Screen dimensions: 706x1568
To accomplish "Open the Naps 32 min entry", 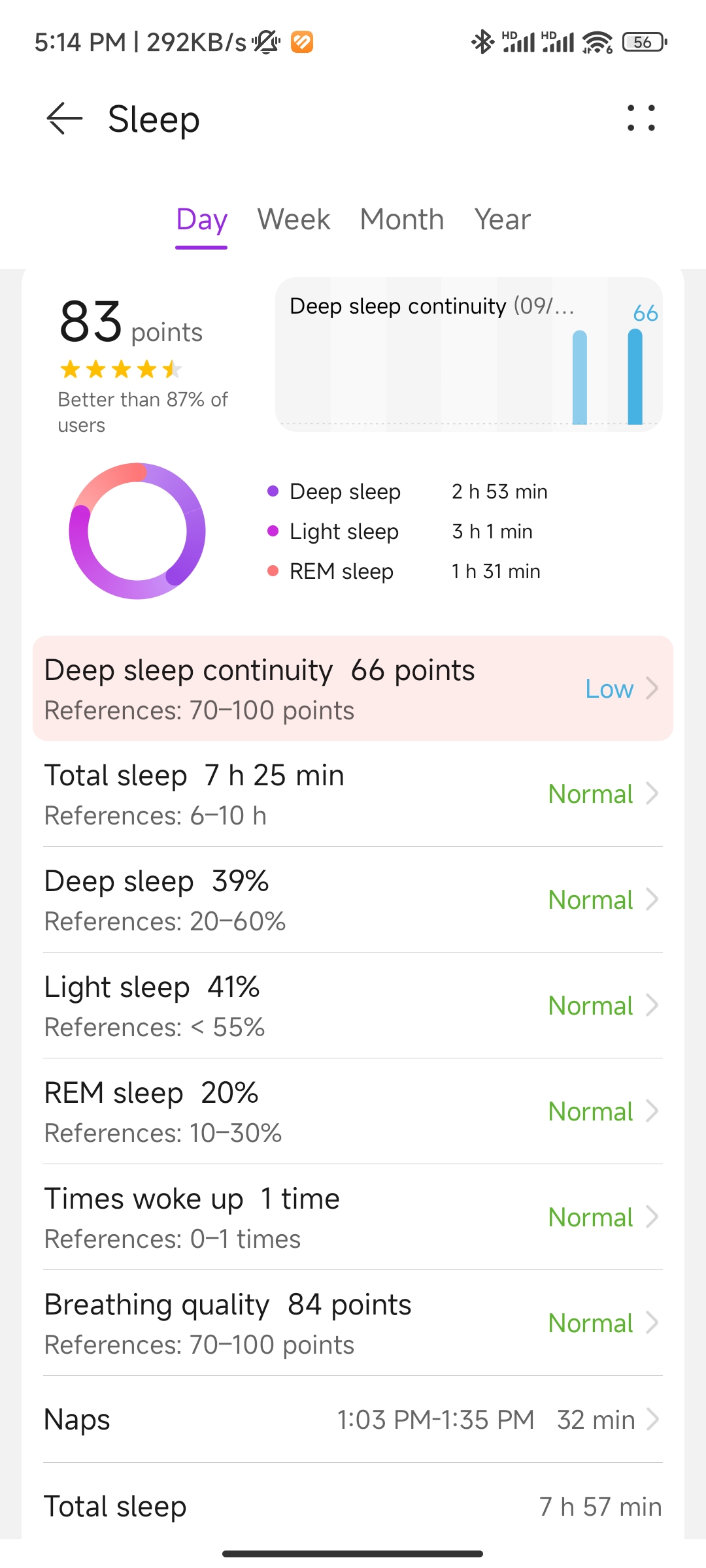I will (x=353, y=1420).
